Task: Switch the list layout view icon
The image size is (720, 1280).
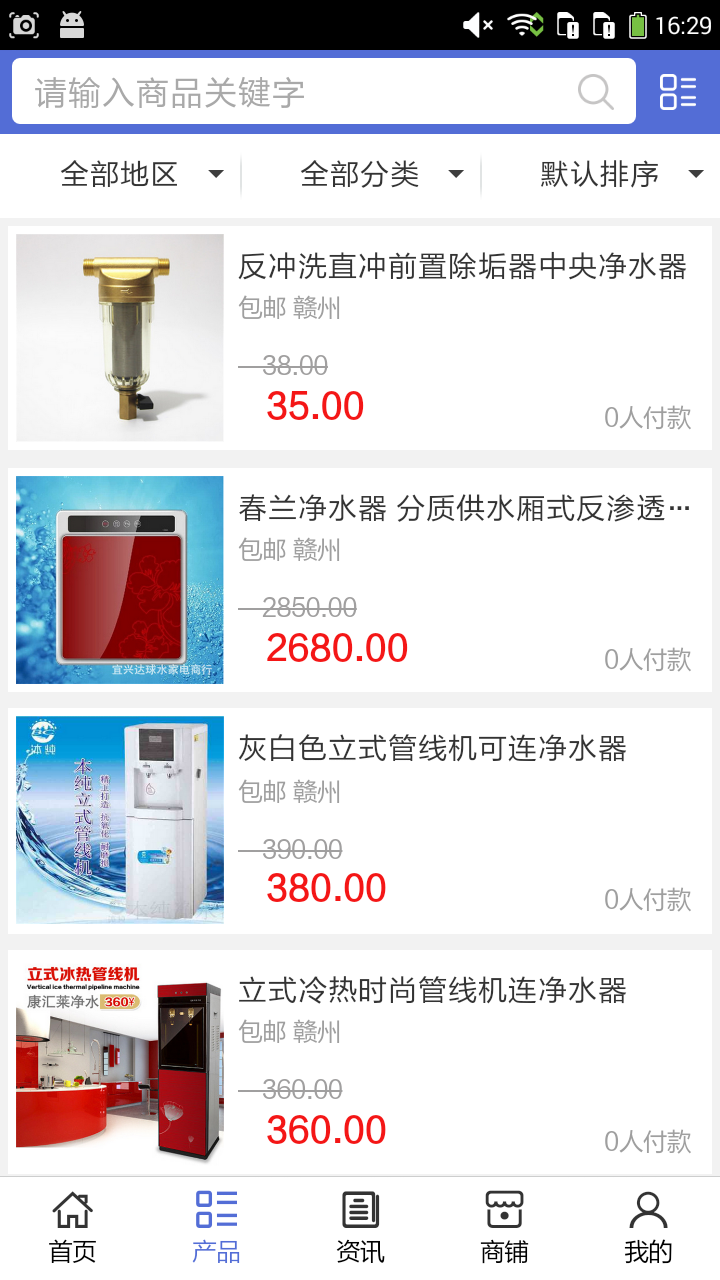Action: 678,92
